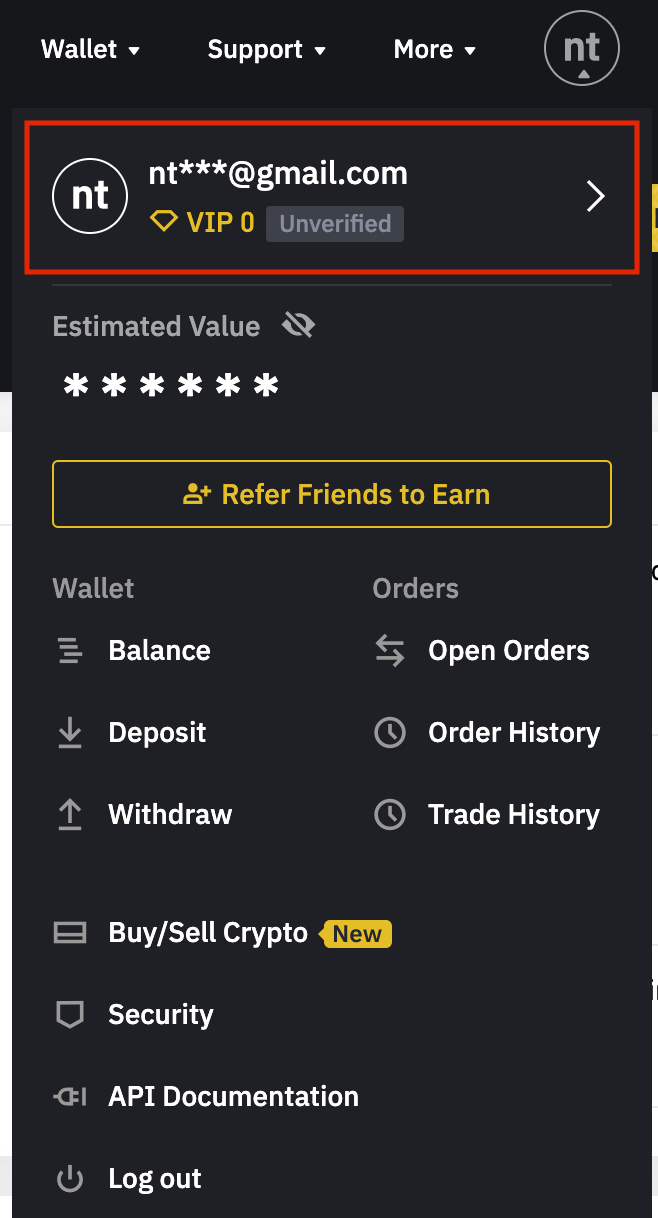
Task: Check Trade History
Action: tap(513, 815)
